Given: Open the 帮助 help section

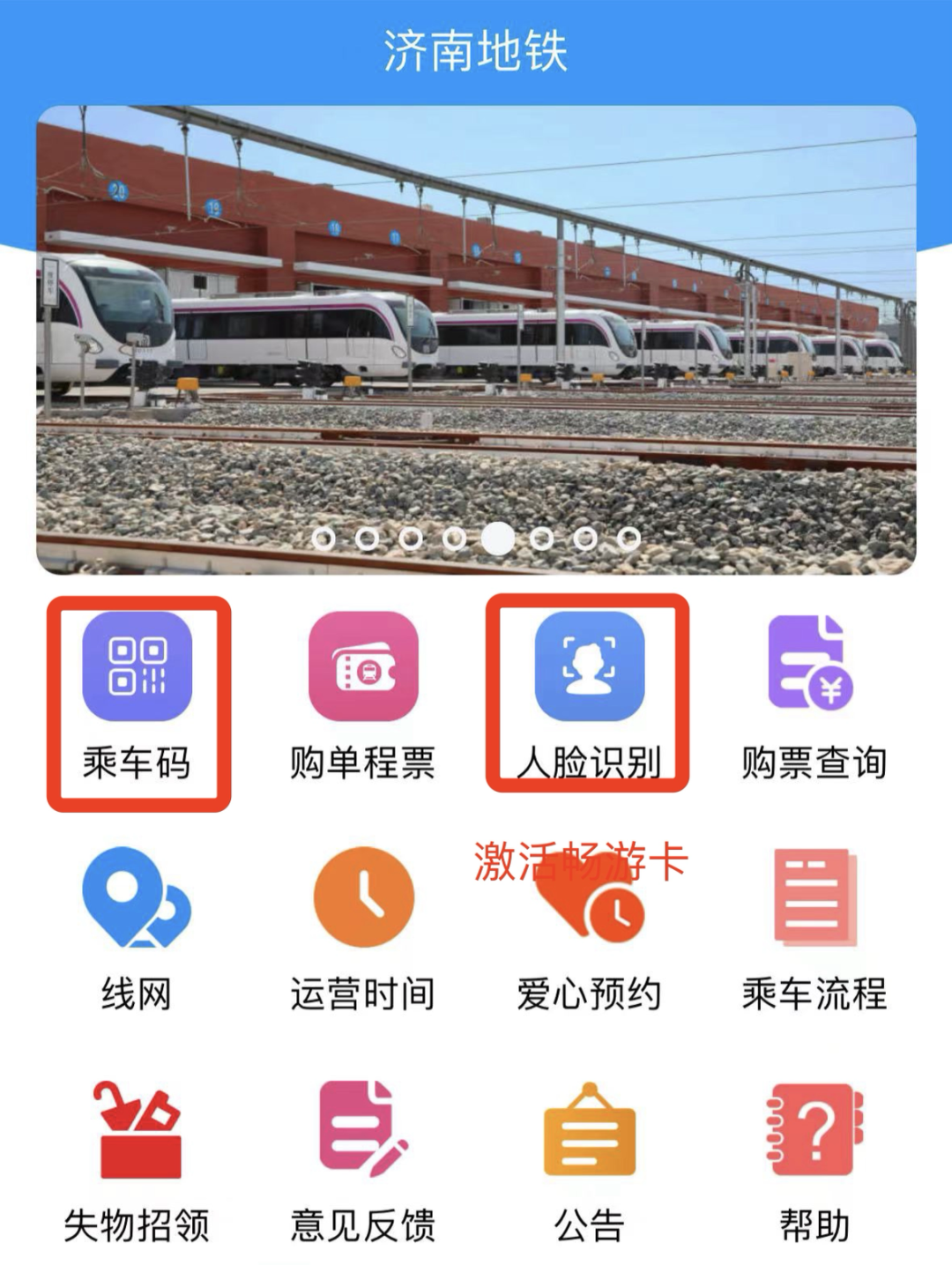Looking at the screenshot, I should tap(813, 1131).
